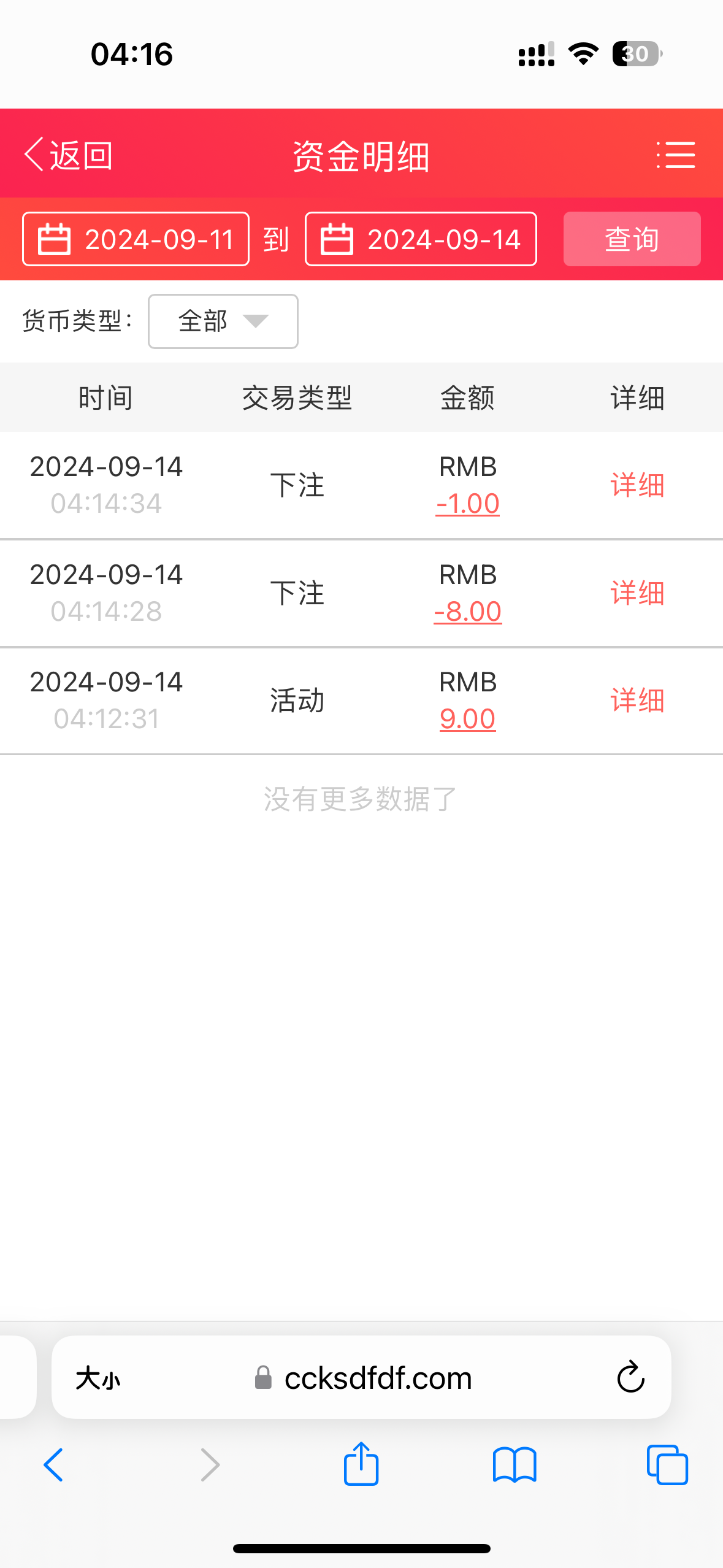The height and width of the screenshot is (1568, 723).
Task: Tap the -8.00 amount link
Action: tap(467, 612)
